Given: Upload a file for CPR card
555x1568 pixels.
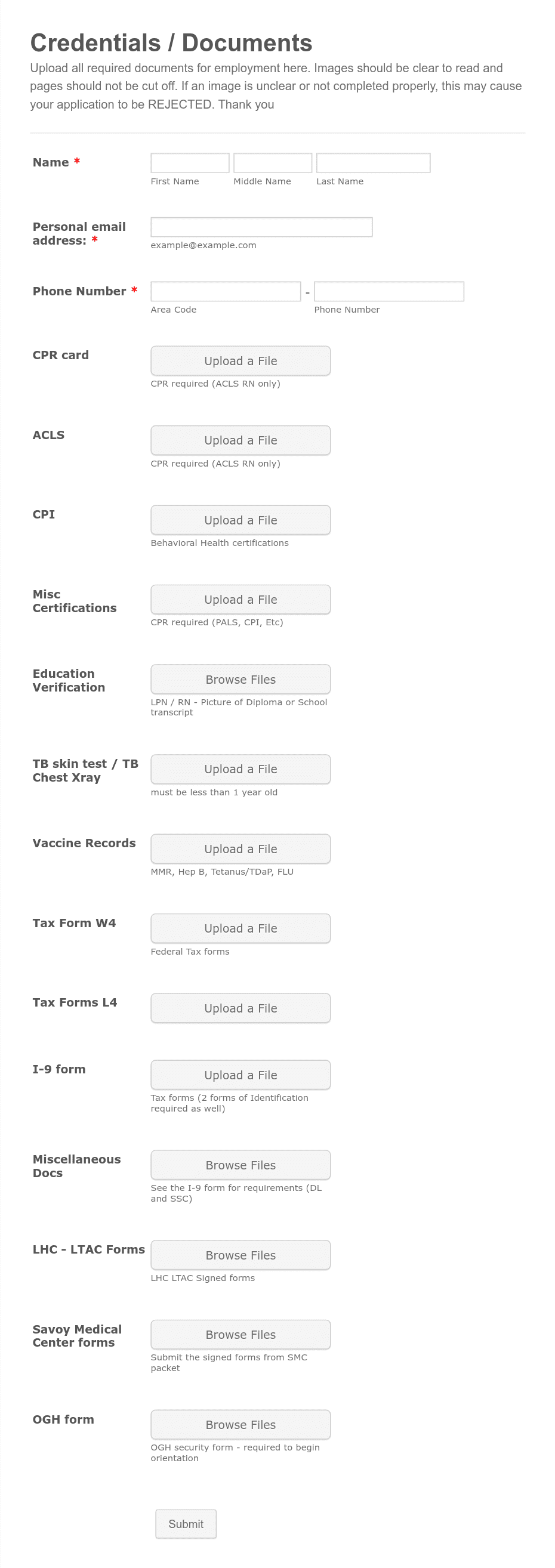Looking at the screenshot, I should pyautogui.click(x=240, y=361).
